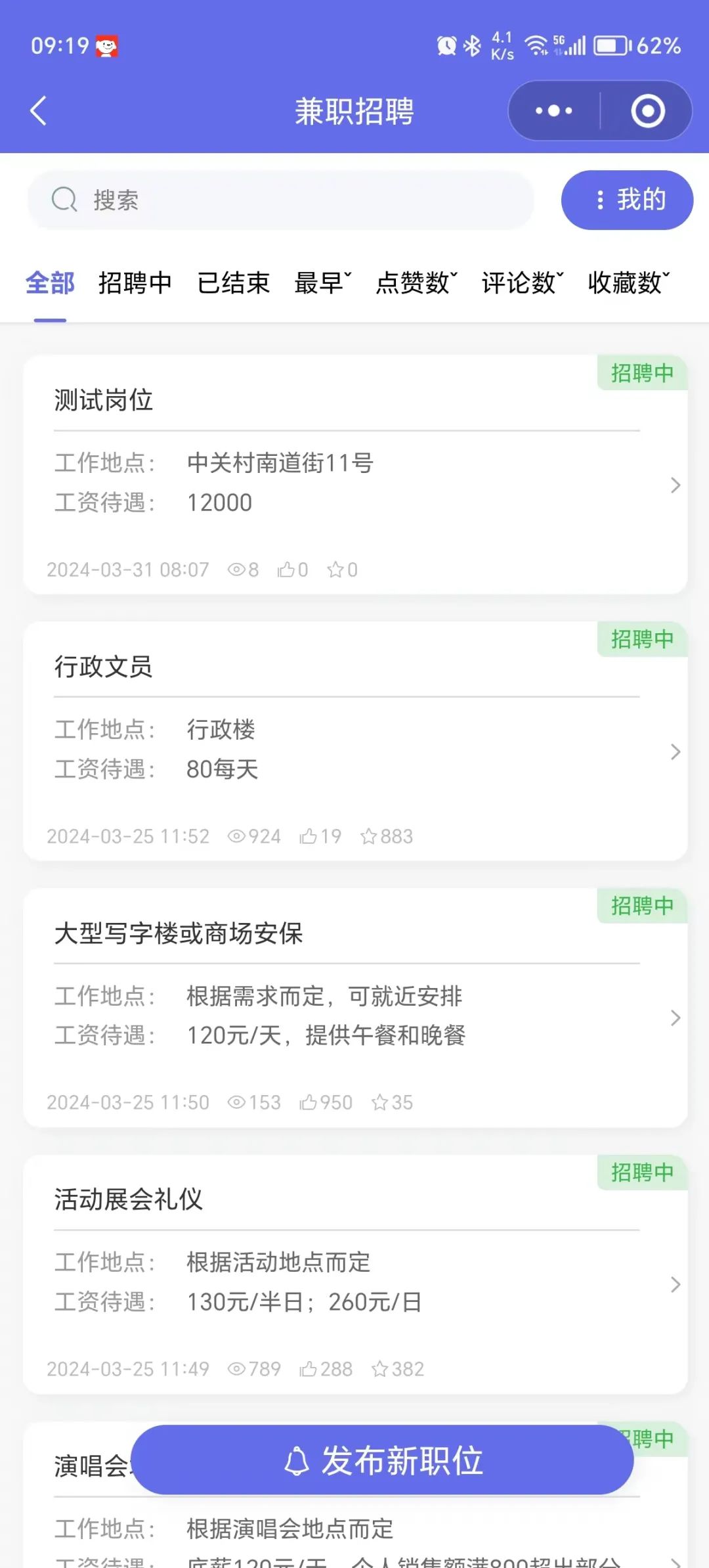Open the 我的 menu
This screenshot has height=1568, width=709.
[627, 200]
